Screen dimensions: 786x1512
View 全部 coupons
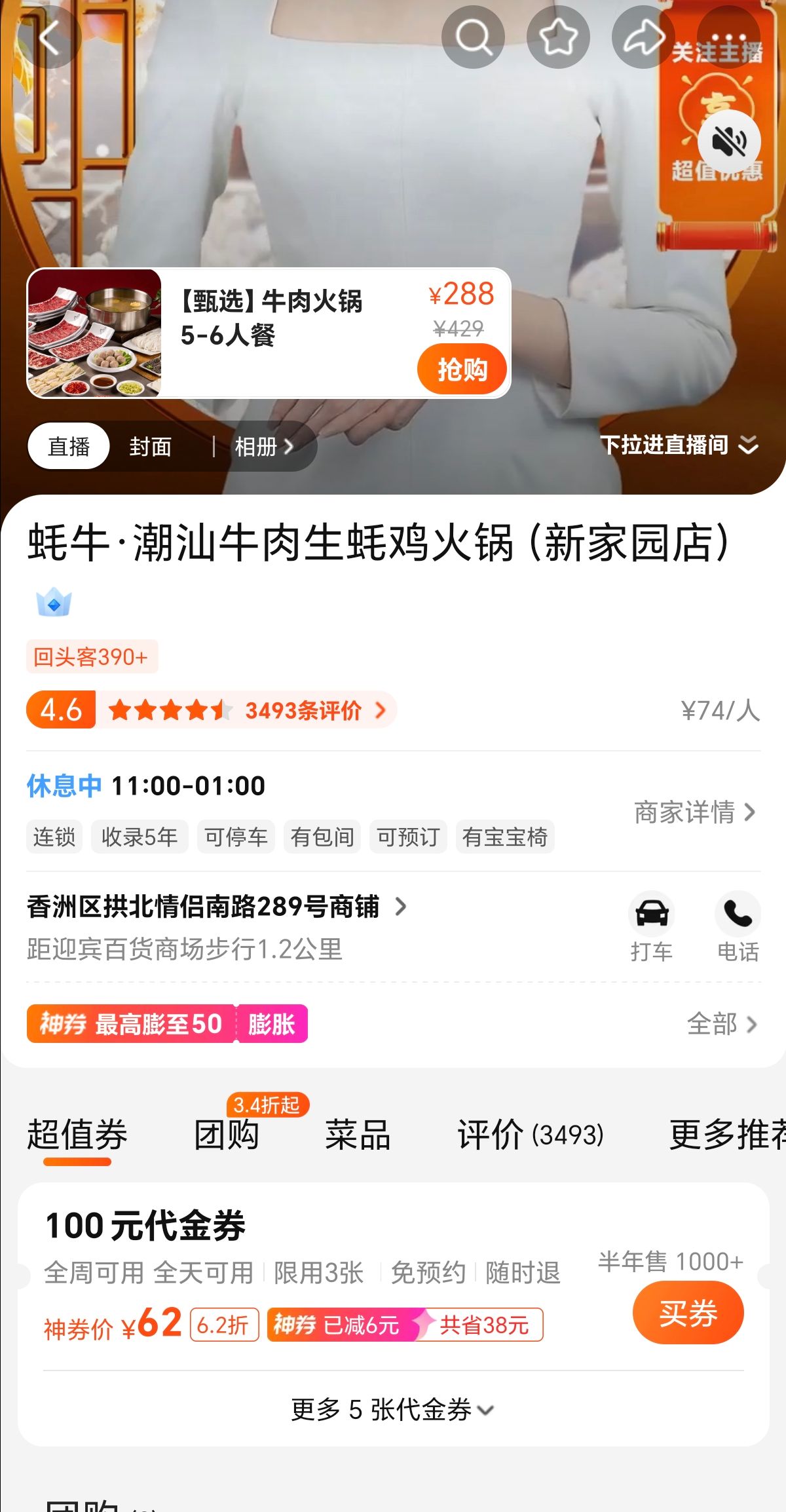721,1024
